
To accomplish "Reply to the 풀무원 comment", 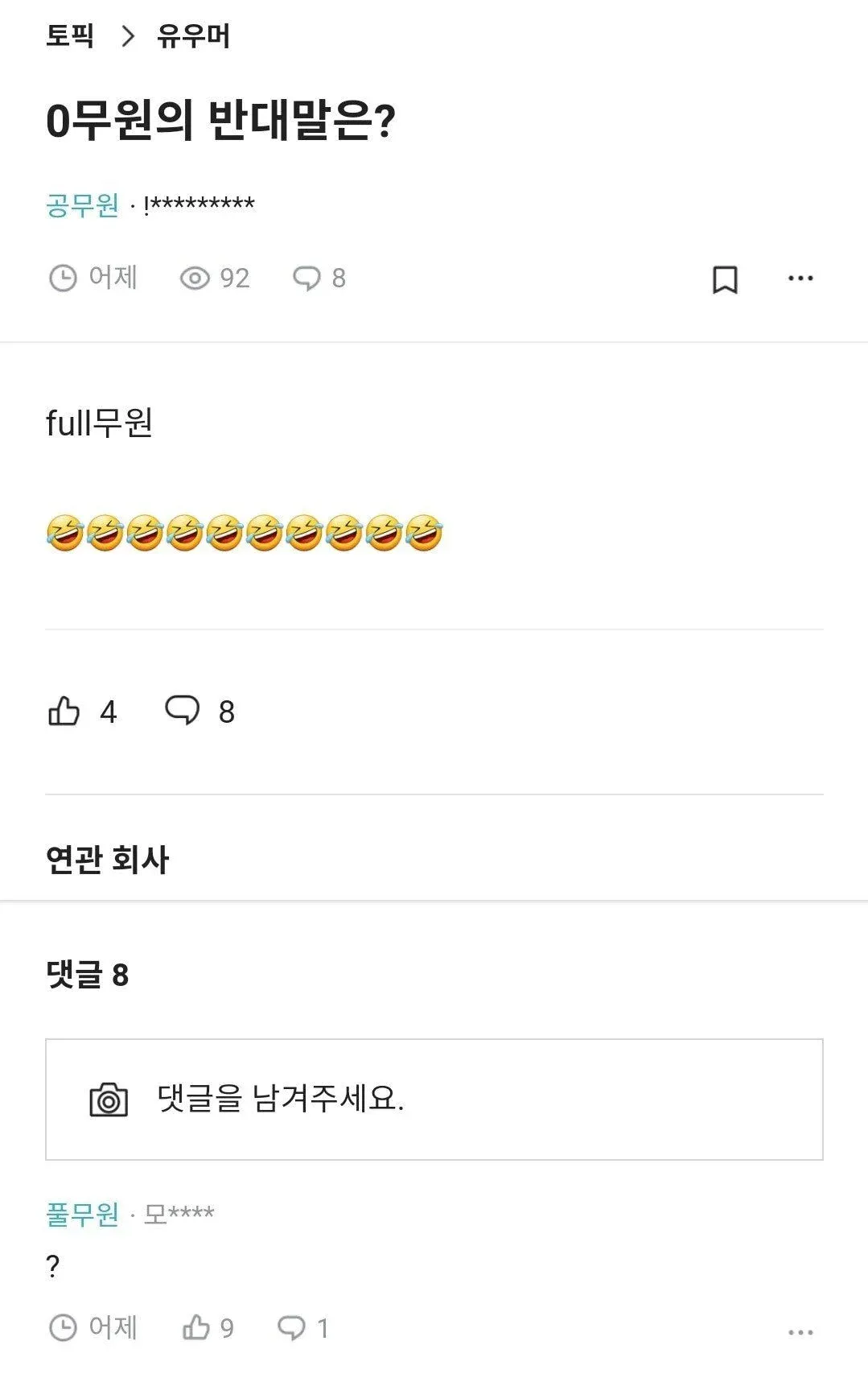I will click(291, 1327).
